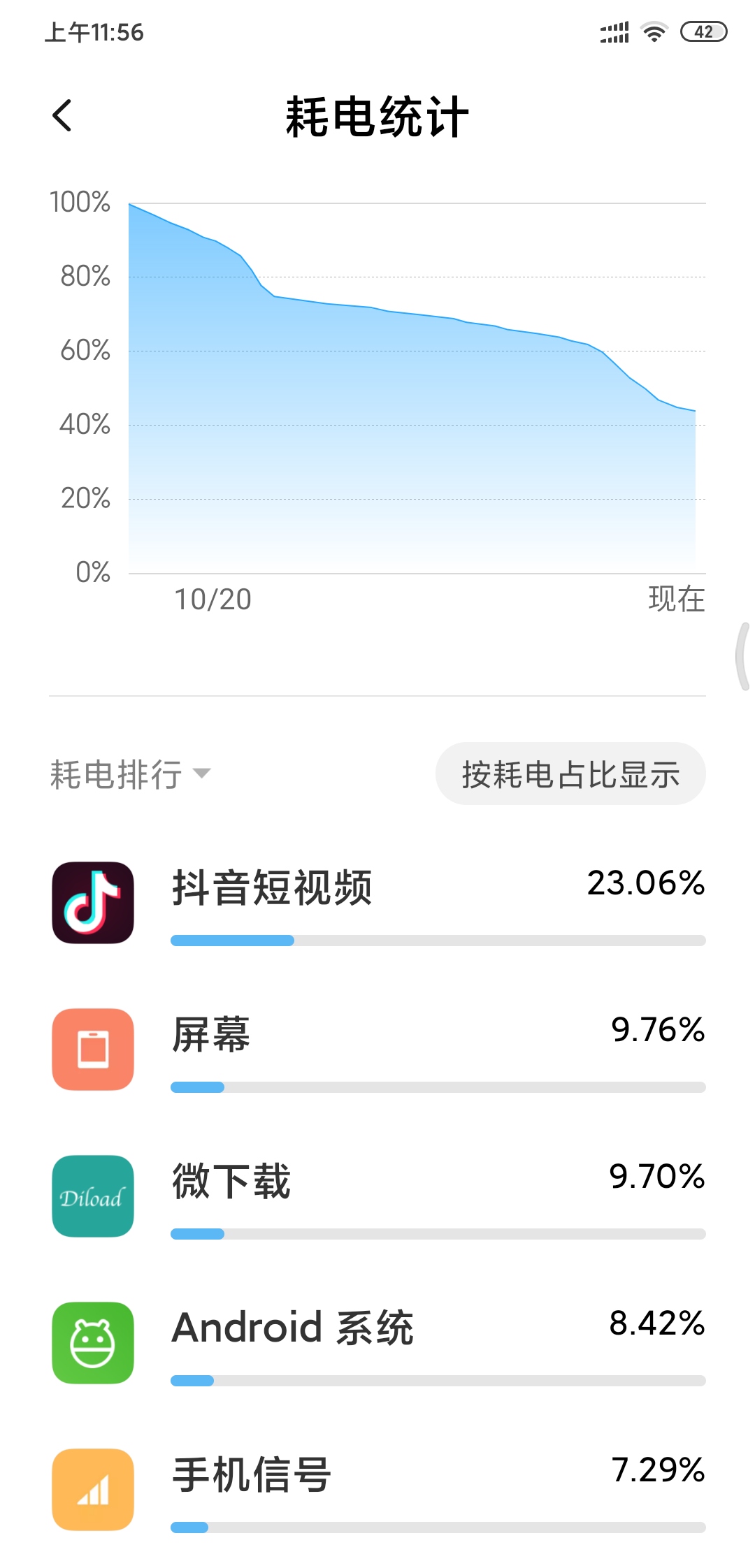Select the 手机信号 power consumption row
The width and height of the screenshot is (755, 1568).
coord(377,1490)
